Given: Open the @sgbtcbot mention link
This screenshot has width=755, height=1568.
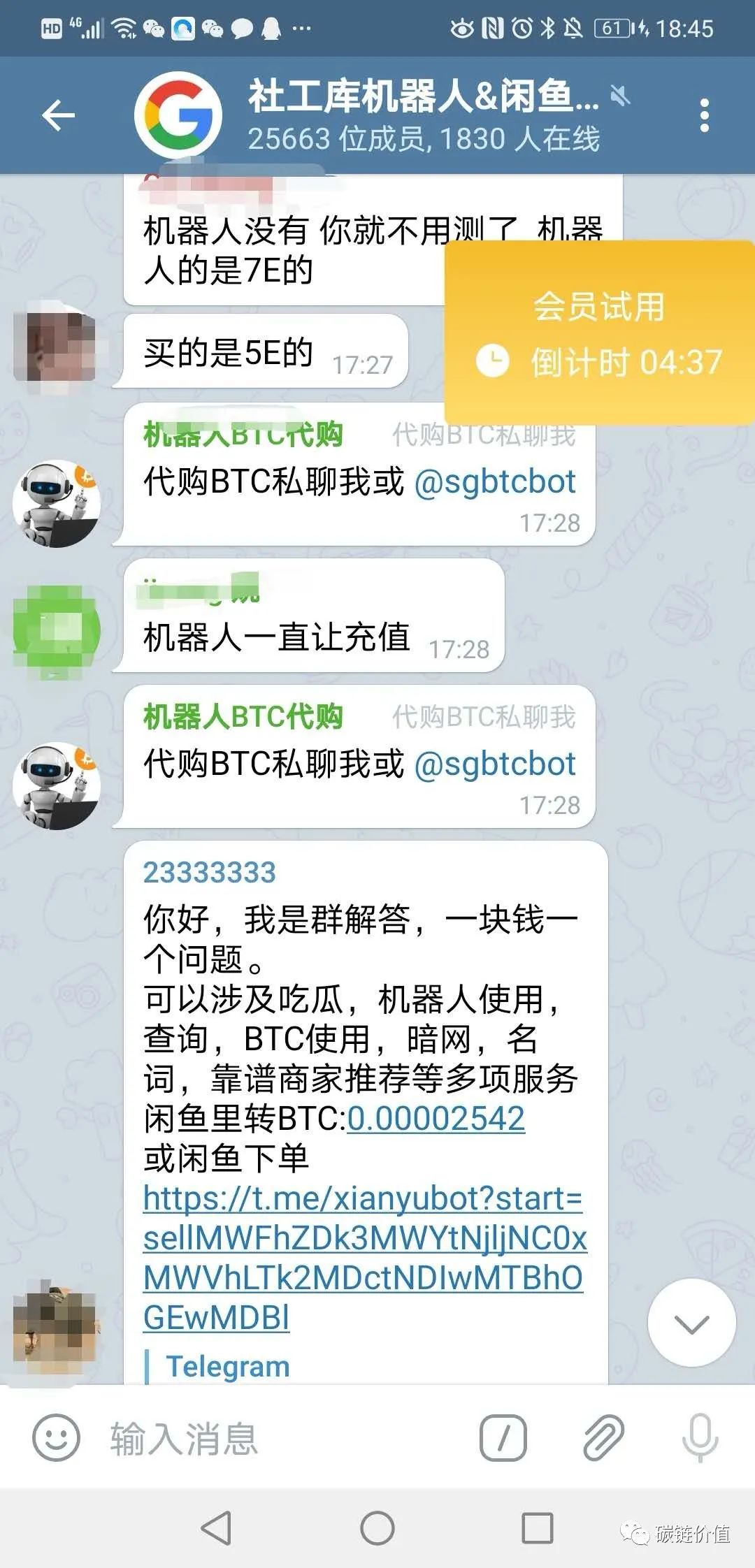Looking at the screenshot, I should [496, 764].
